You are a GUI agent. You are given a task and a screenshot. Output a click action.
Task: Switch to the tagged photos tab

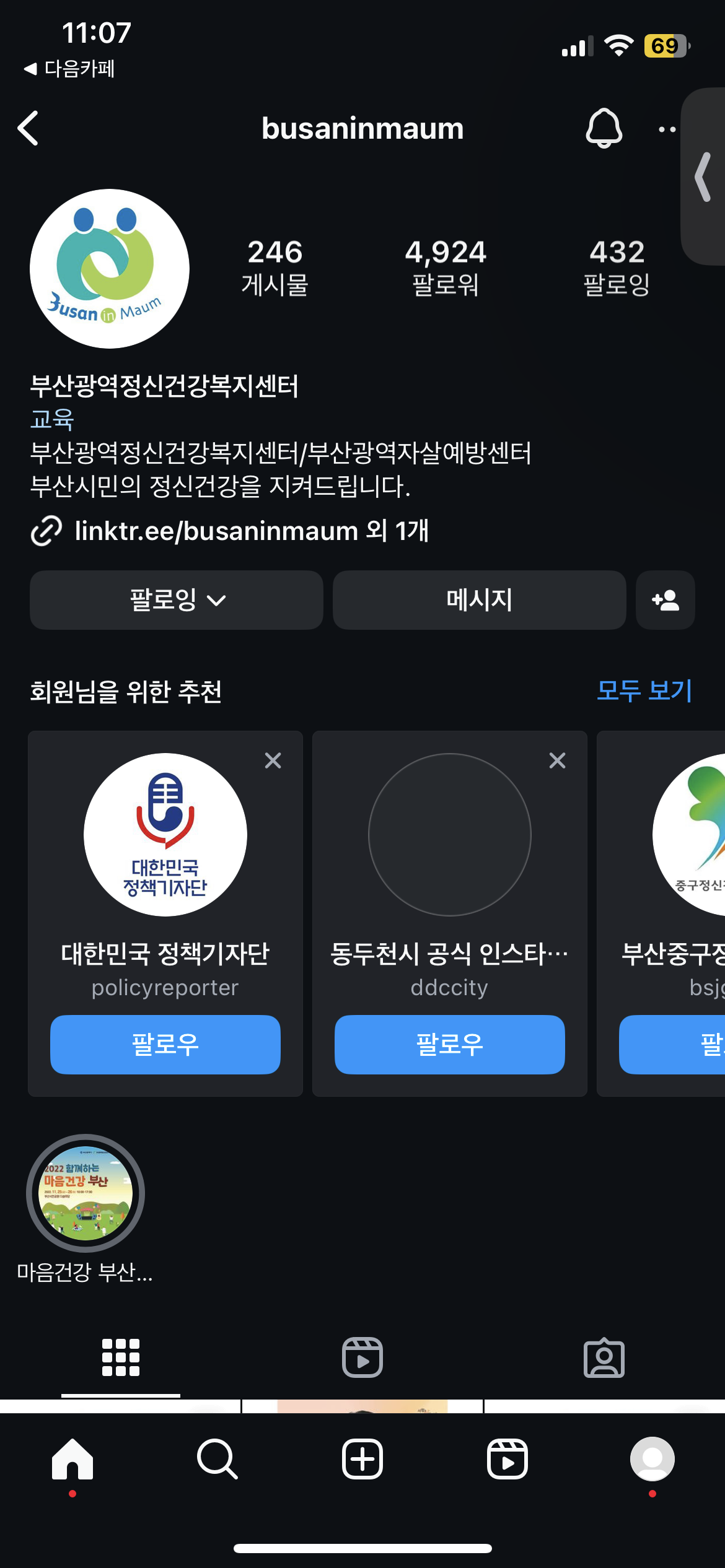[x=604, y=1357]
